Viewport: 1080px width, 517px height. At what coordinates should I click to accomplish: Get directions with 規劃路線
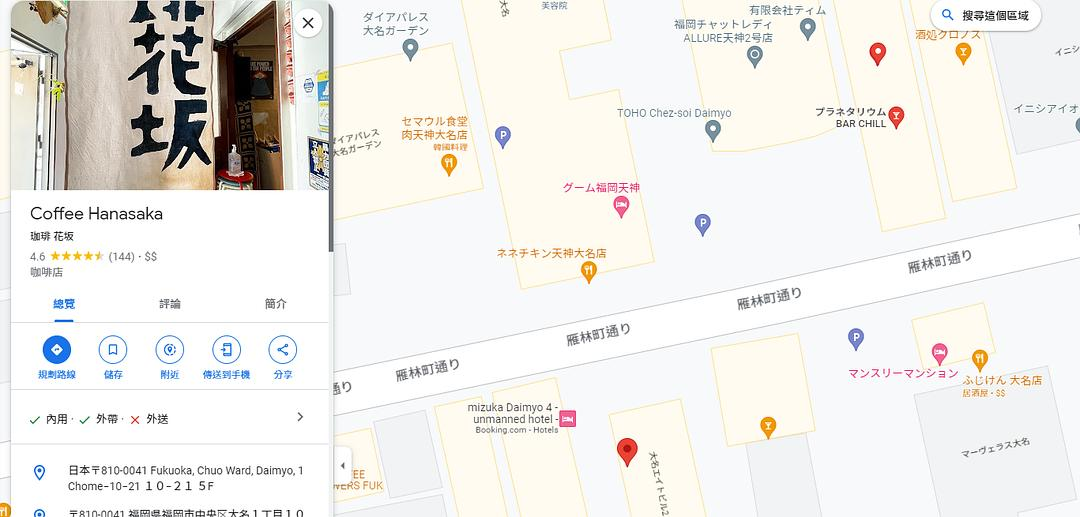57,350
